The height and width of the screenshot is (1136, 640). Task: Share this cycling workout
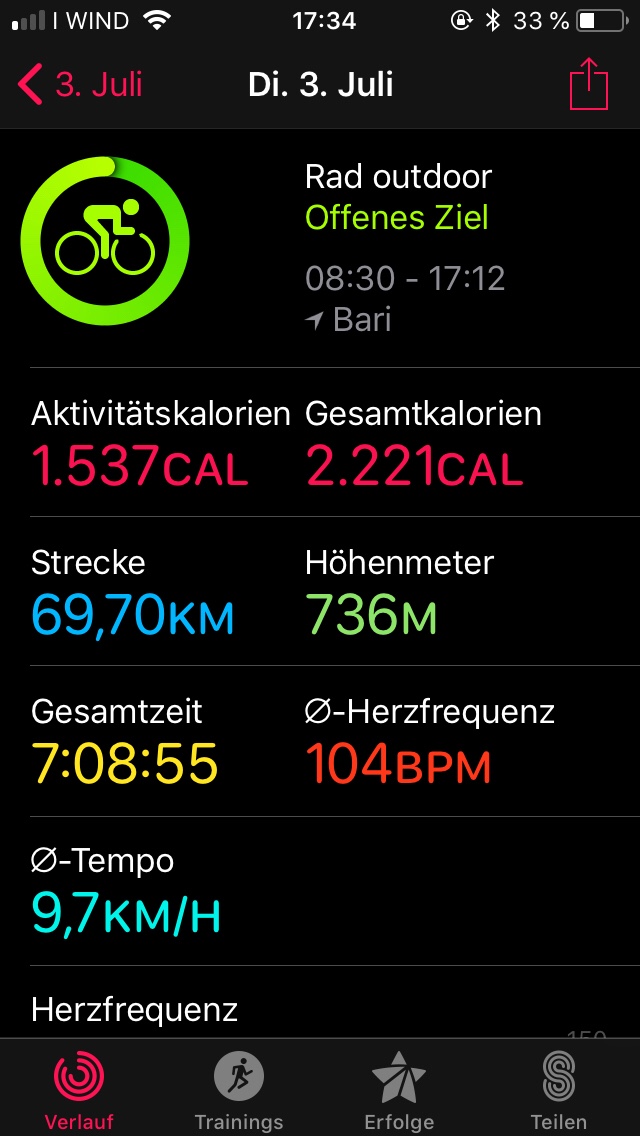coord(588,83)
